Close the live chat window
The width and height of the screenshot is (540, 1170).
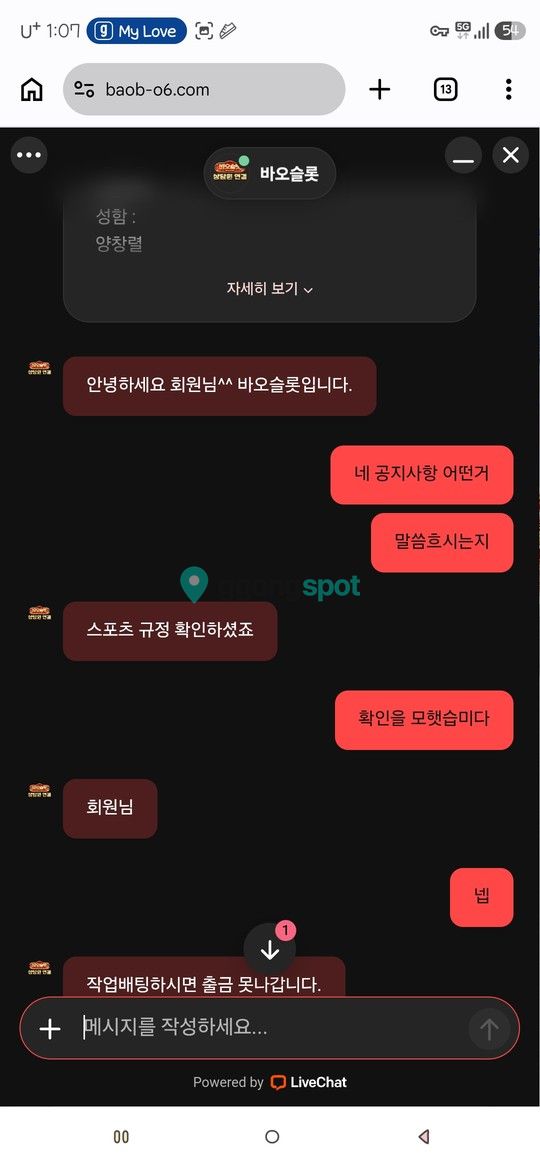coord(511,155)
